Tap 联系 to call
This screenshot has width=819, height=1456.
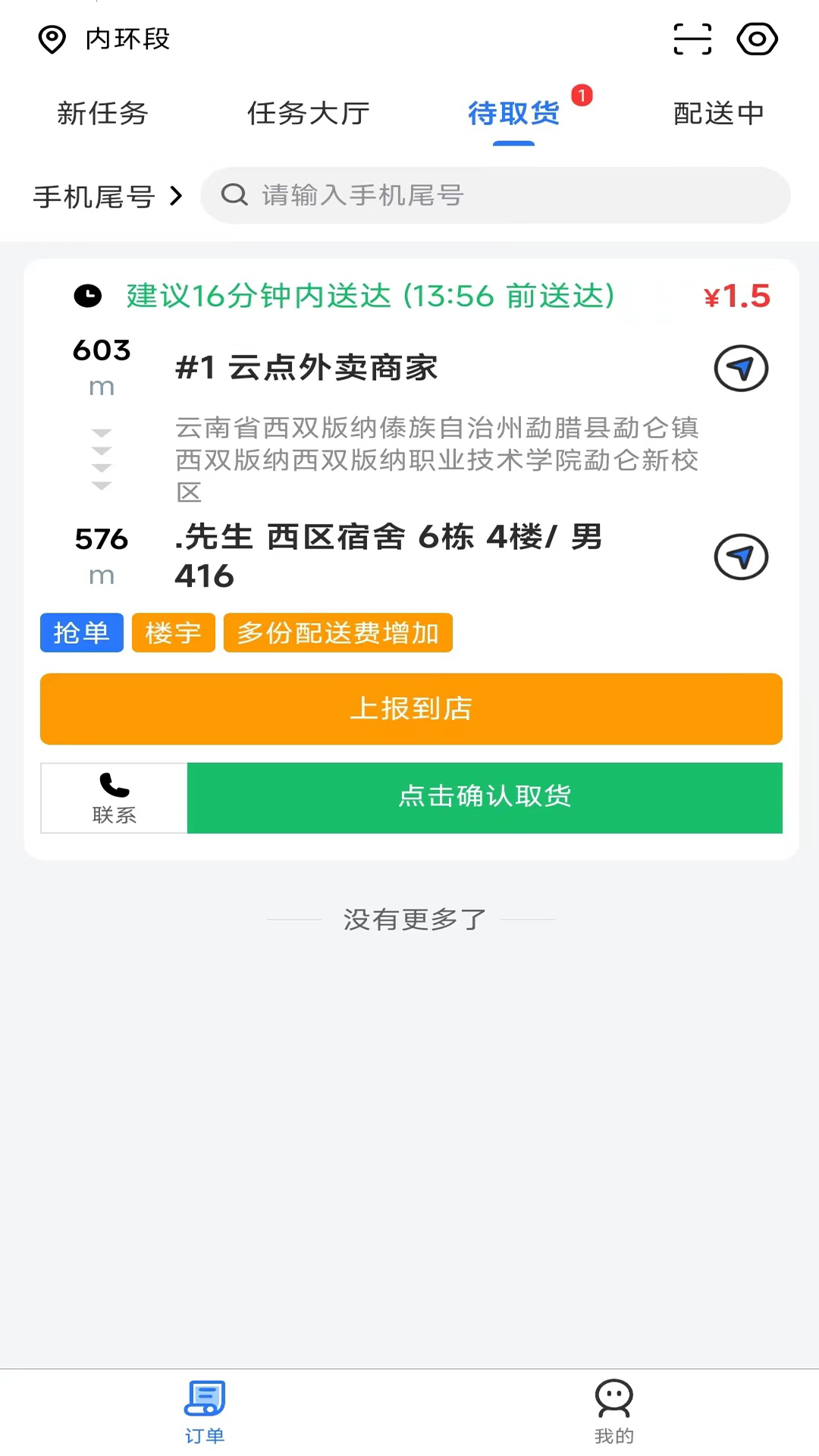pyautogui.click(x=114, y=798)
